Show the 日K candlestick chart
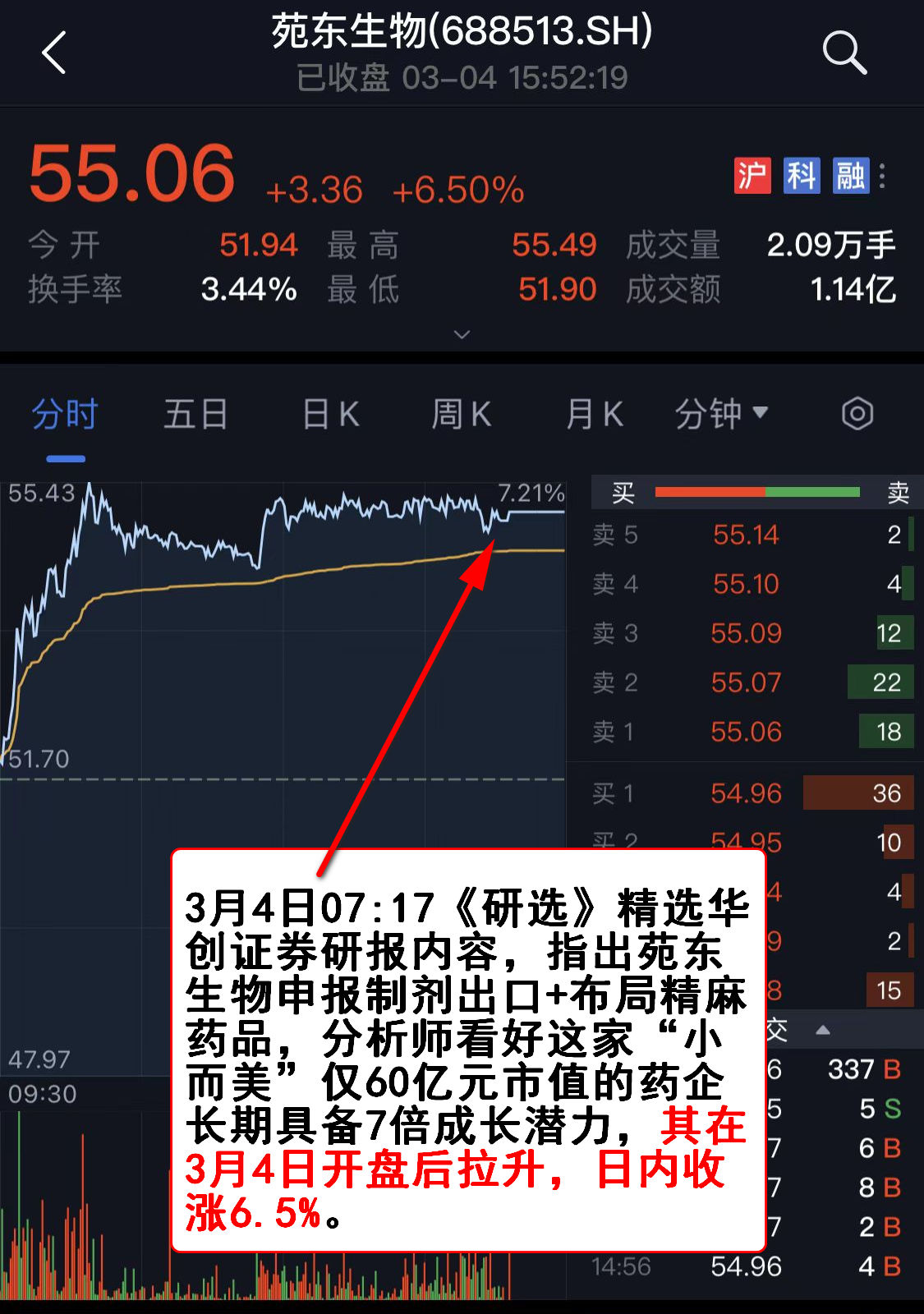 pos(331,414)
